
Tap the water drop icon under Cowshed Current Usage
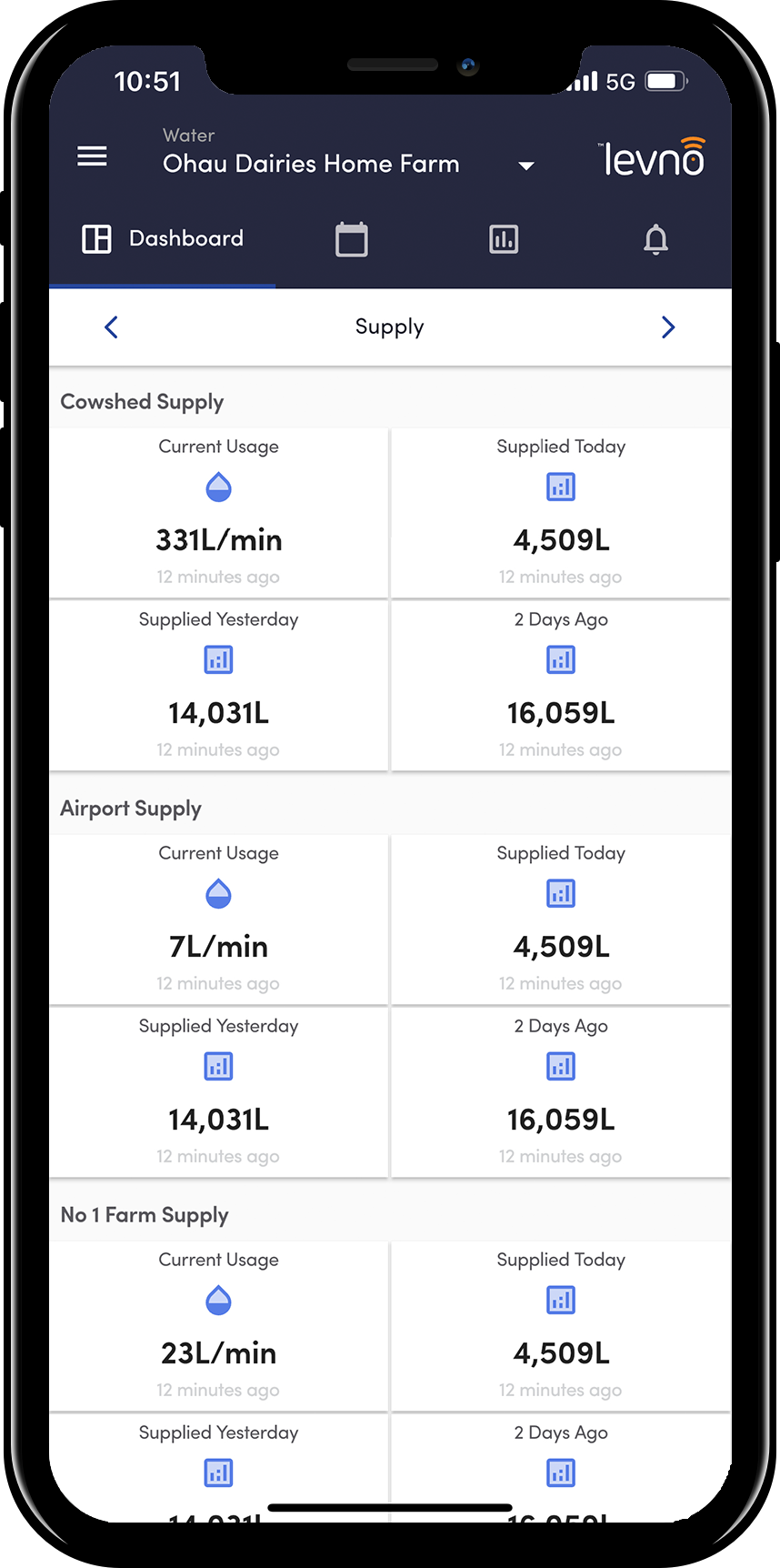click(218, 487)
